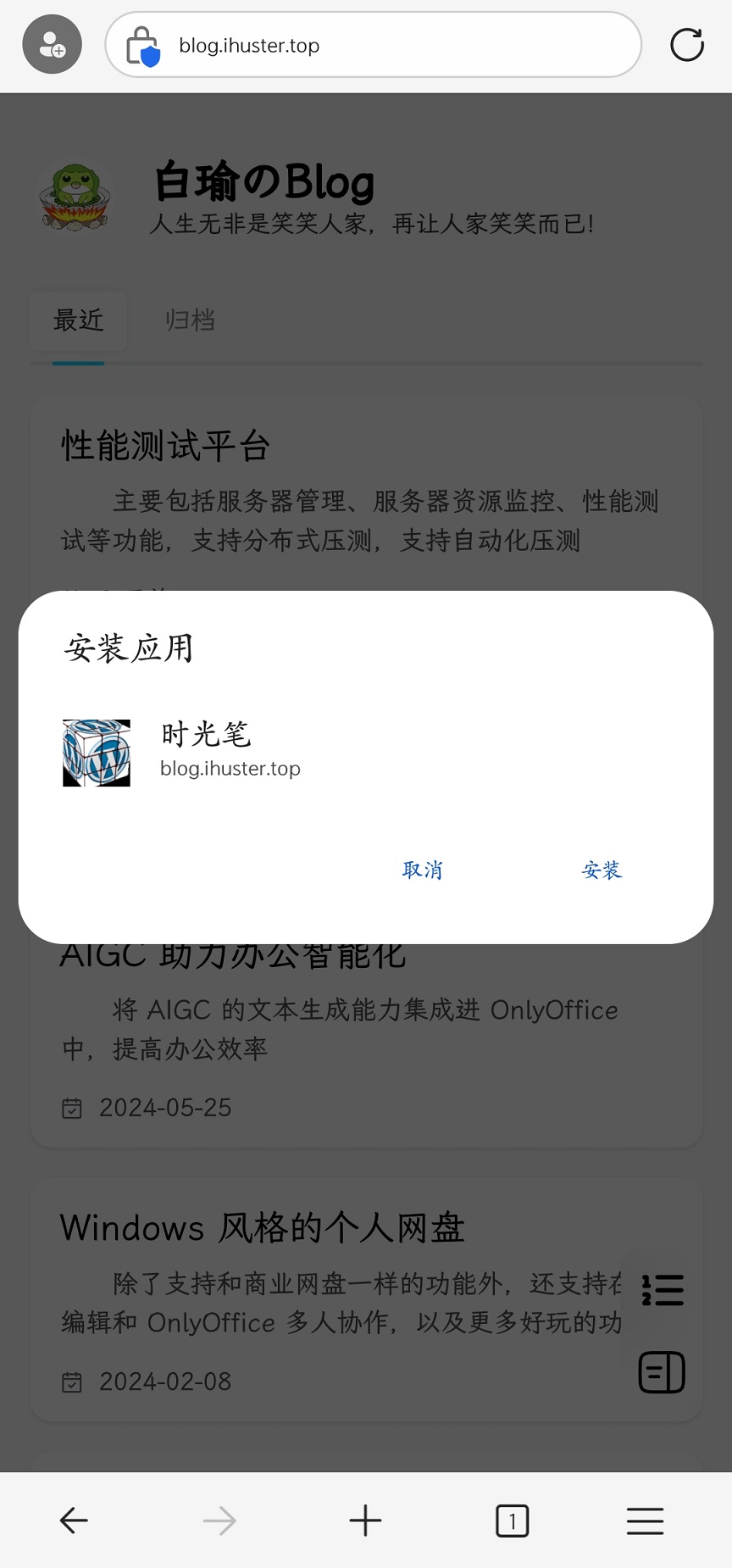The width and height of the screenshot is (732, 1568).
Task: Click 安装 to install the app
Action: coord(602,870)
